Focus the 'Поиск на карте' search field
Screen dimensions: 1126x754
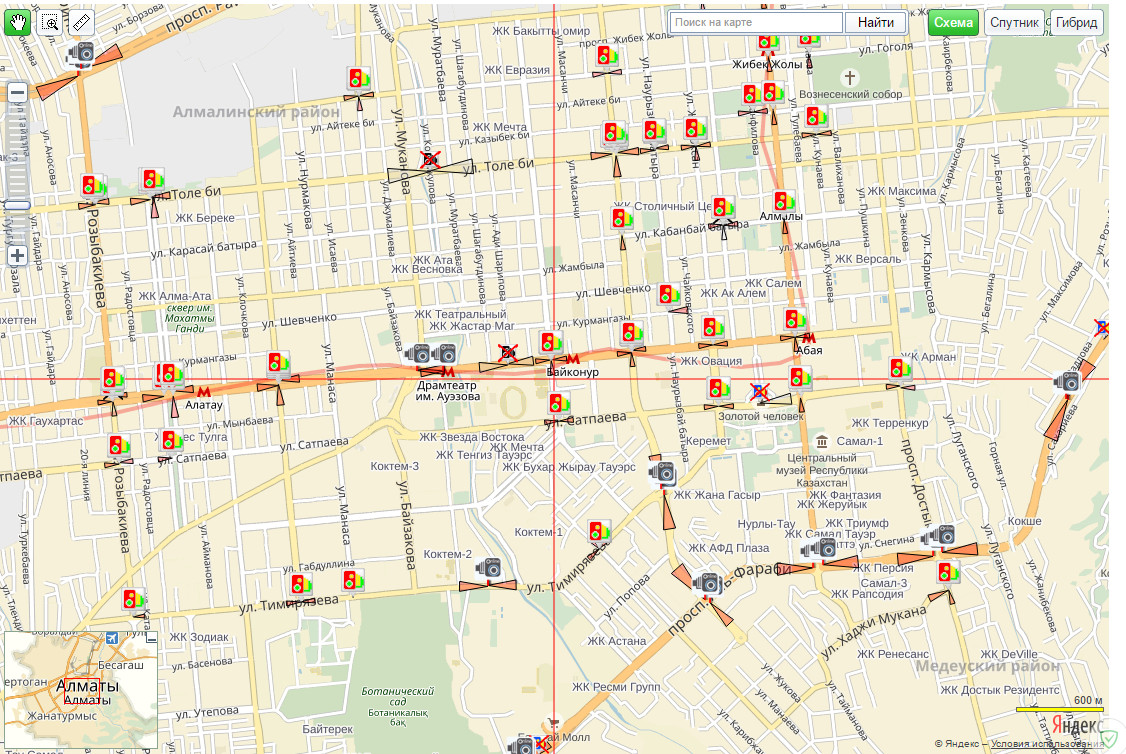(756, 22)
